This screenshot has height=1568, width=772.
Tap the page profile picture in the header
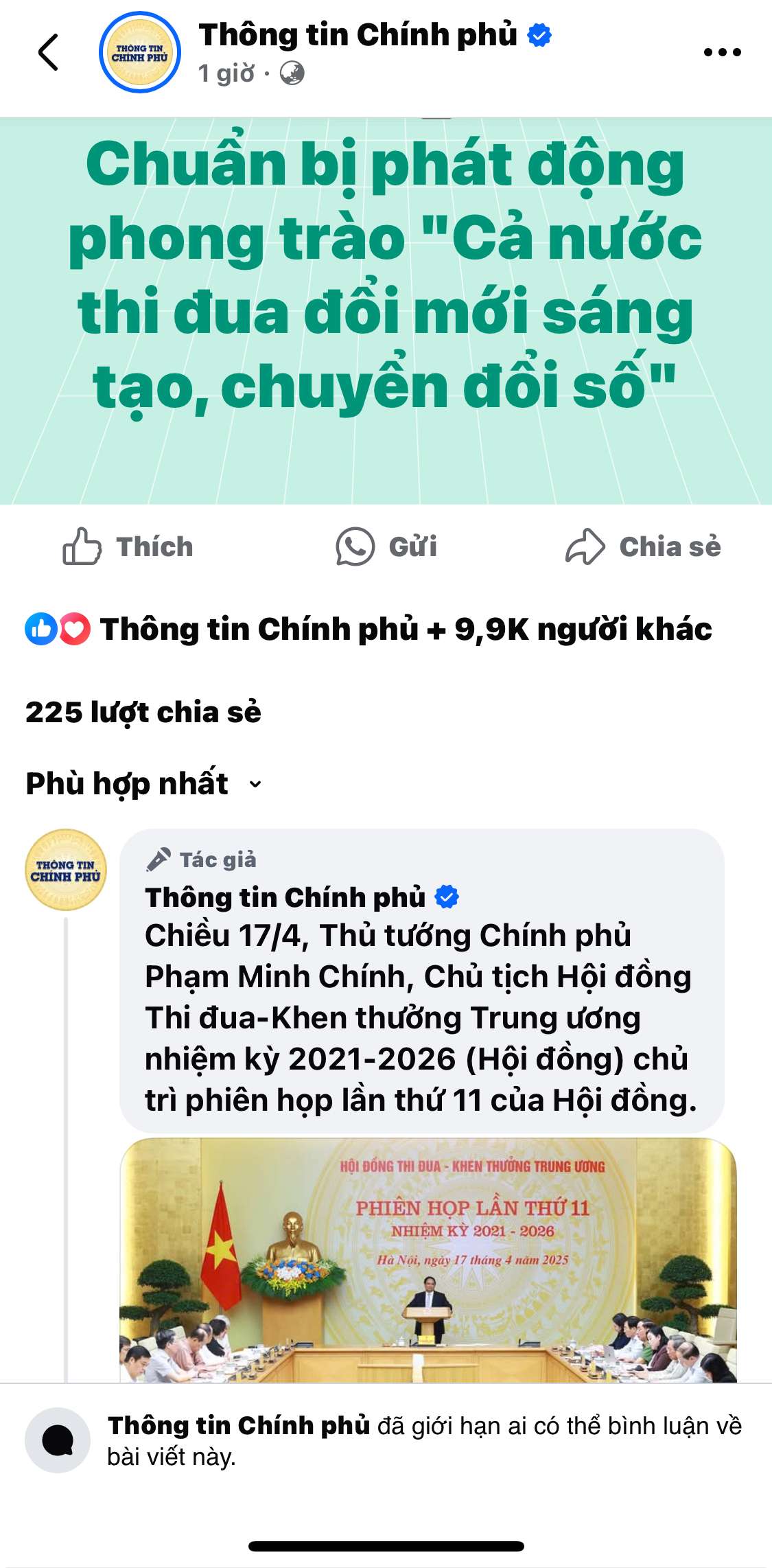pos(140,52)
